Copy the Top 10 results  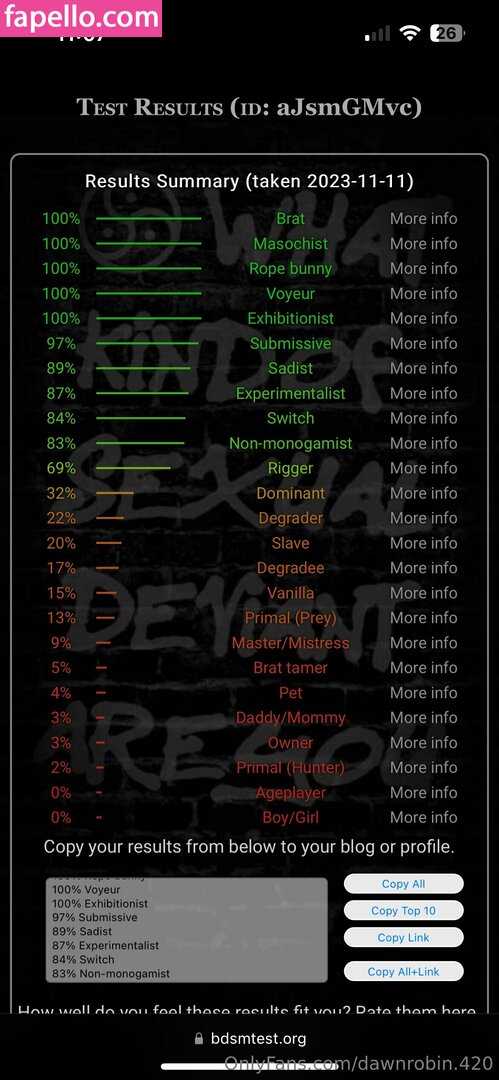(403, 911)
